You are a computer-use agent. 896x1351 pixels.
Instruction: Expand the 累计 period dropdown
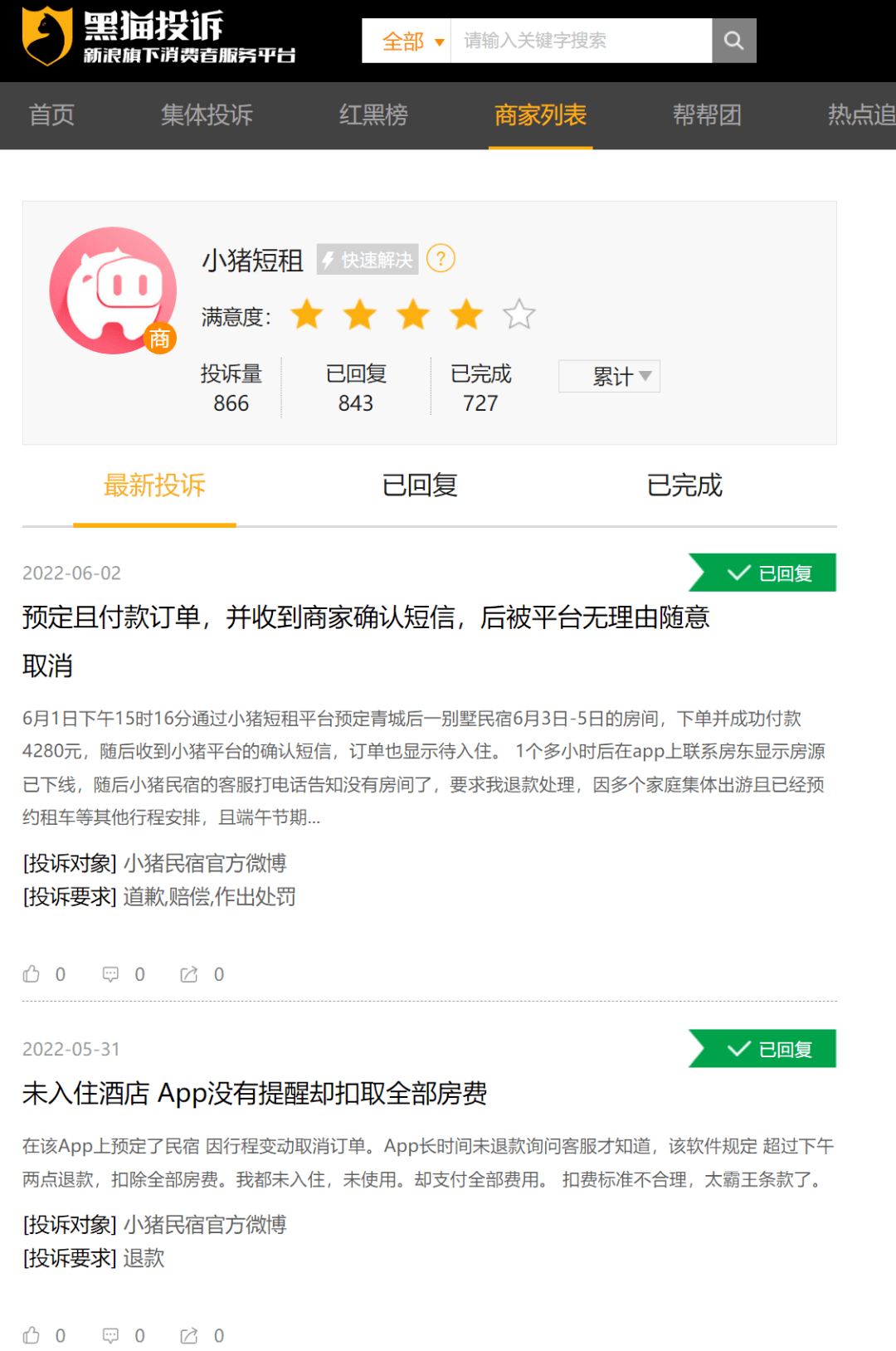pos(610,376)
